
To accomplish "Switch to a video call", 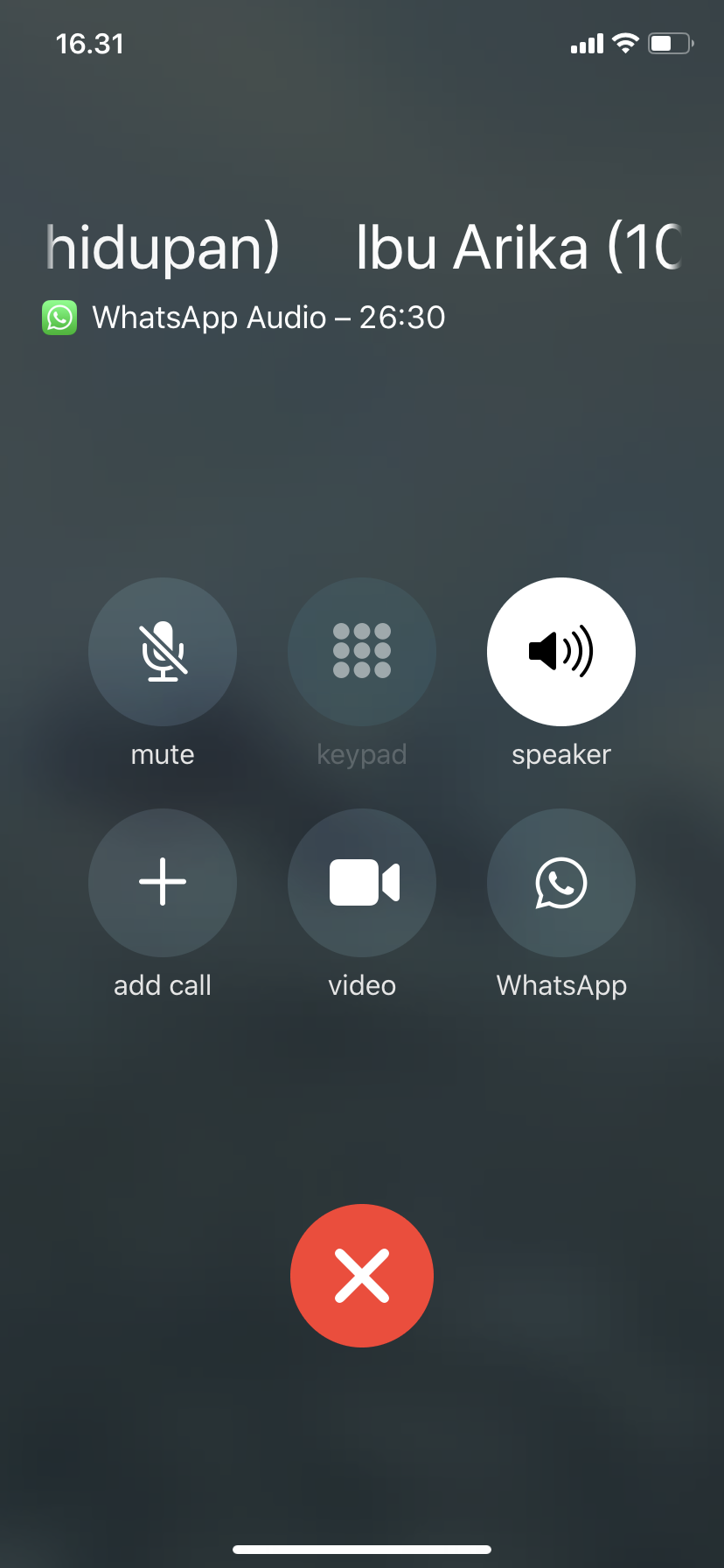I will (x=362, y=882).
